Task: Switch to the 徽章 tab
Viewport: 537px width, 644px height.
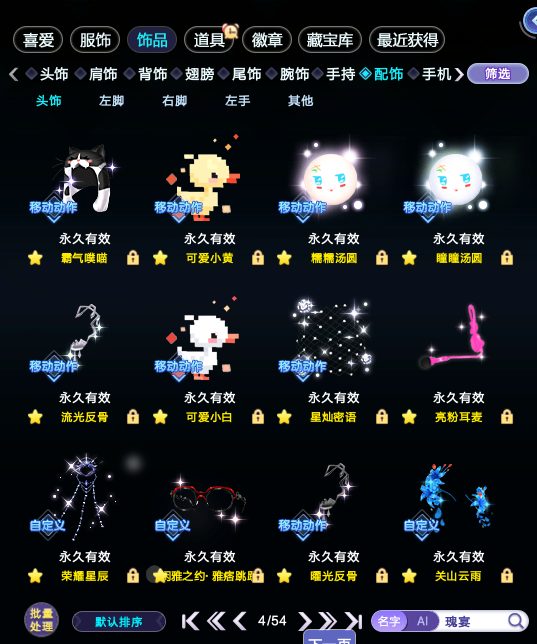Action: tap(267, 40)
